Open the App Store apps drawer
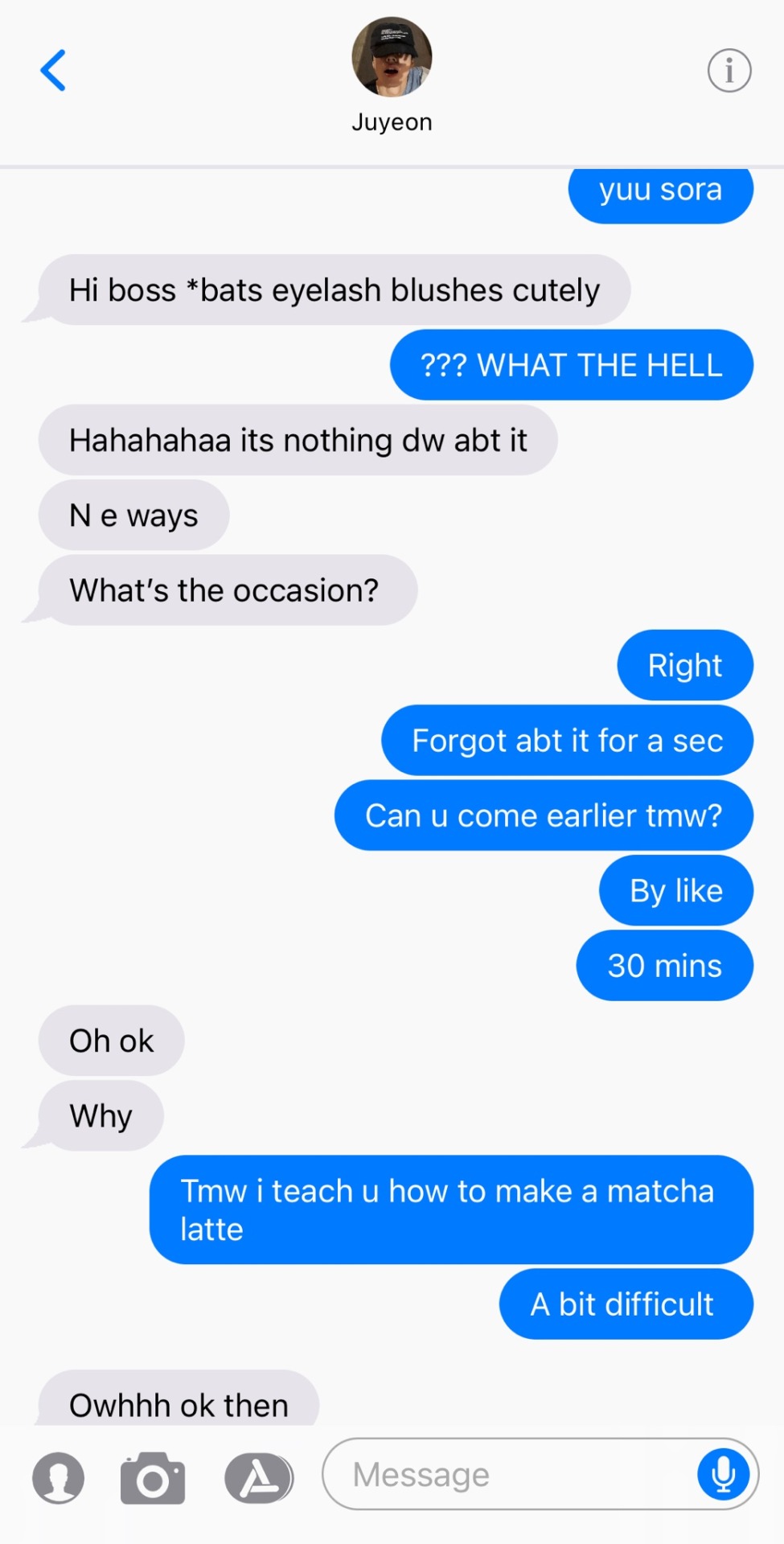Screen dimensions: 784x1544 pyautogui.click(x=259, y=1477)
